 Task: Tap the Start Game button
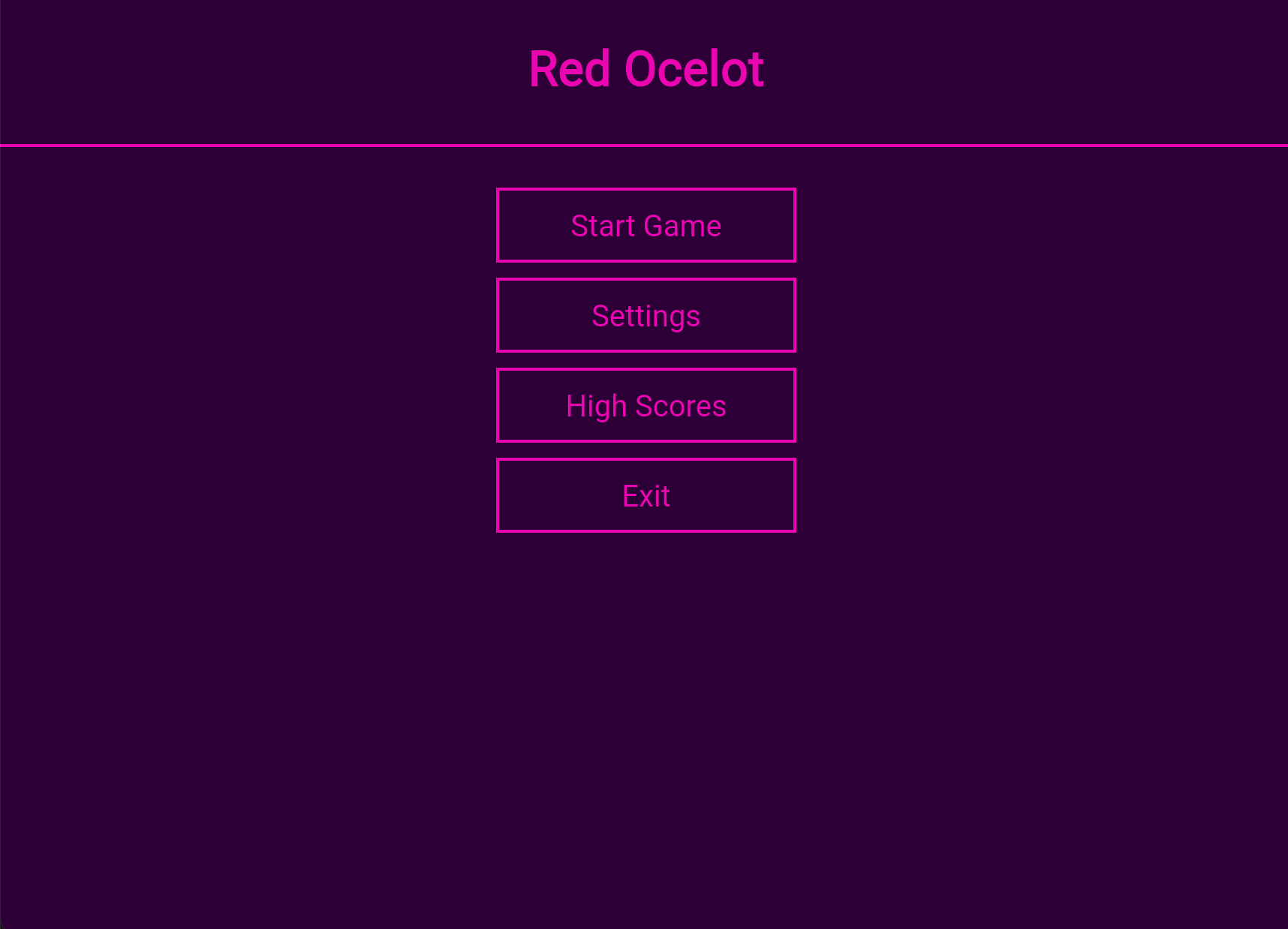pos(646,225)
